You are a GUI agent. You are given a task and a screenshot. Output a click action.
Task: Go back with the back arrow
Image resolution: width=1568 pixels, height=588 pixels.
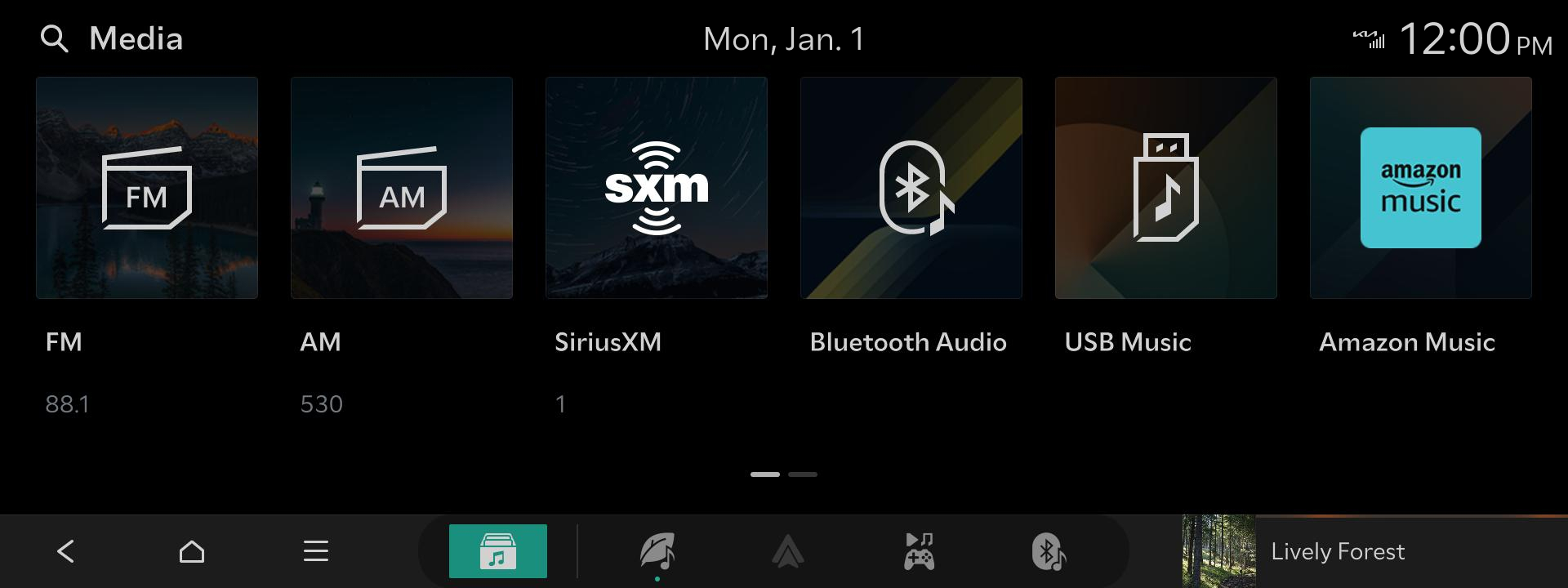click(x=66, y=551)
